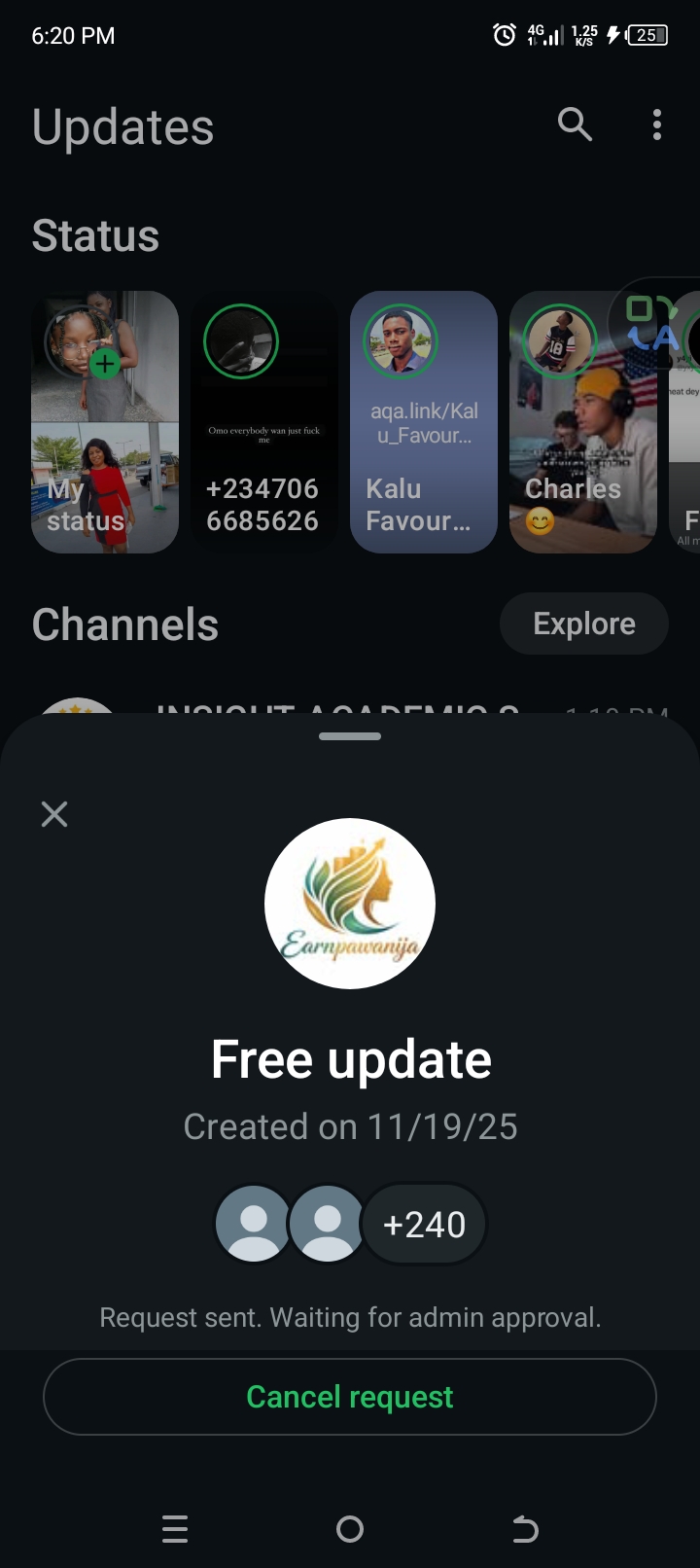Image resolution: width=700 pixels, height=1568 pixels.
Task: Search in Updates
Action: pos(575,125)
